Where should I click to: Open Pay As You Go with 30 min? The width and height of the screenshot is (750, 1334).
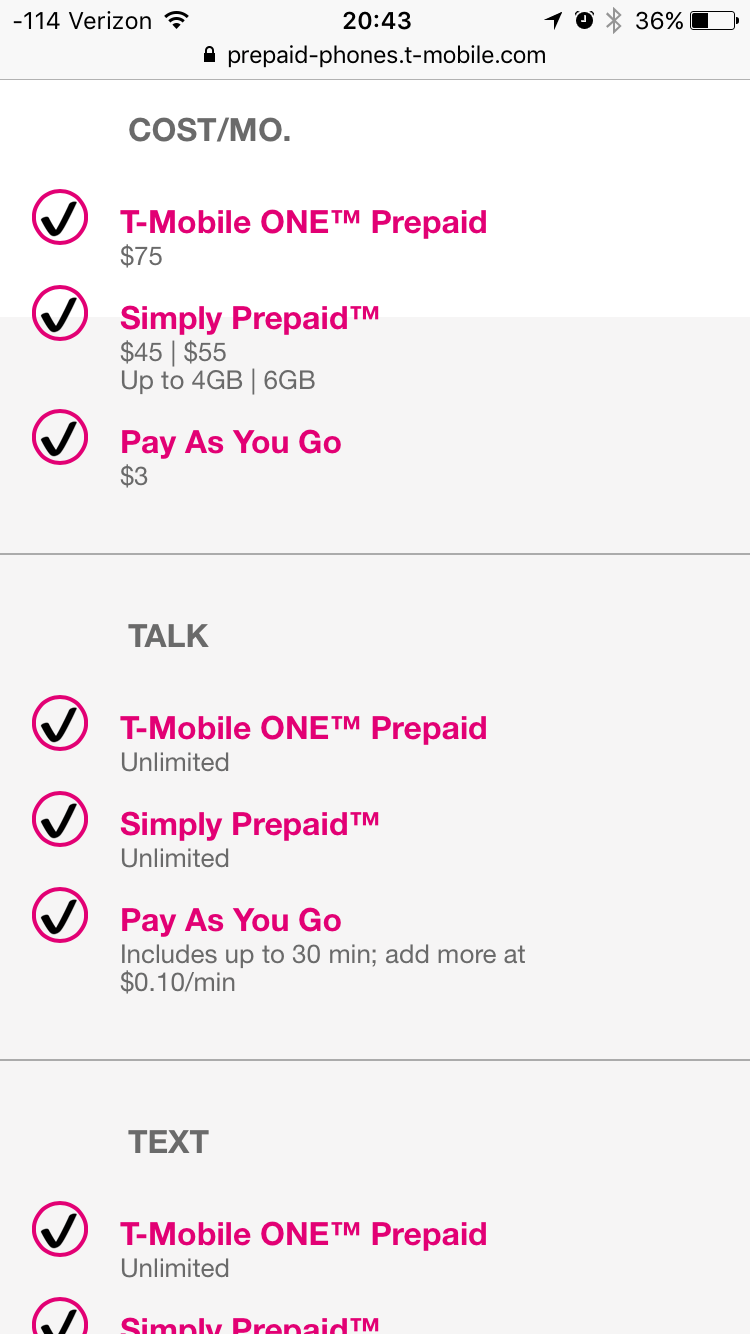[231, 920]
